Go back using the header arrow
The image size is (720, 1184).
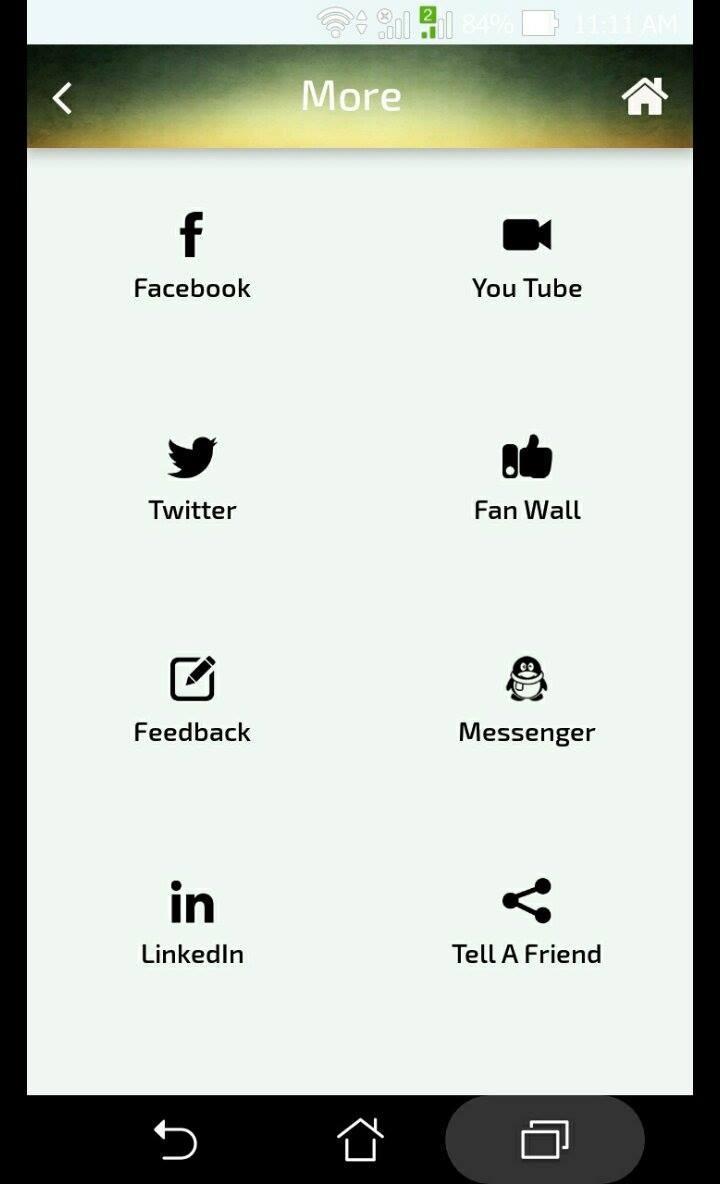[62, 98]
